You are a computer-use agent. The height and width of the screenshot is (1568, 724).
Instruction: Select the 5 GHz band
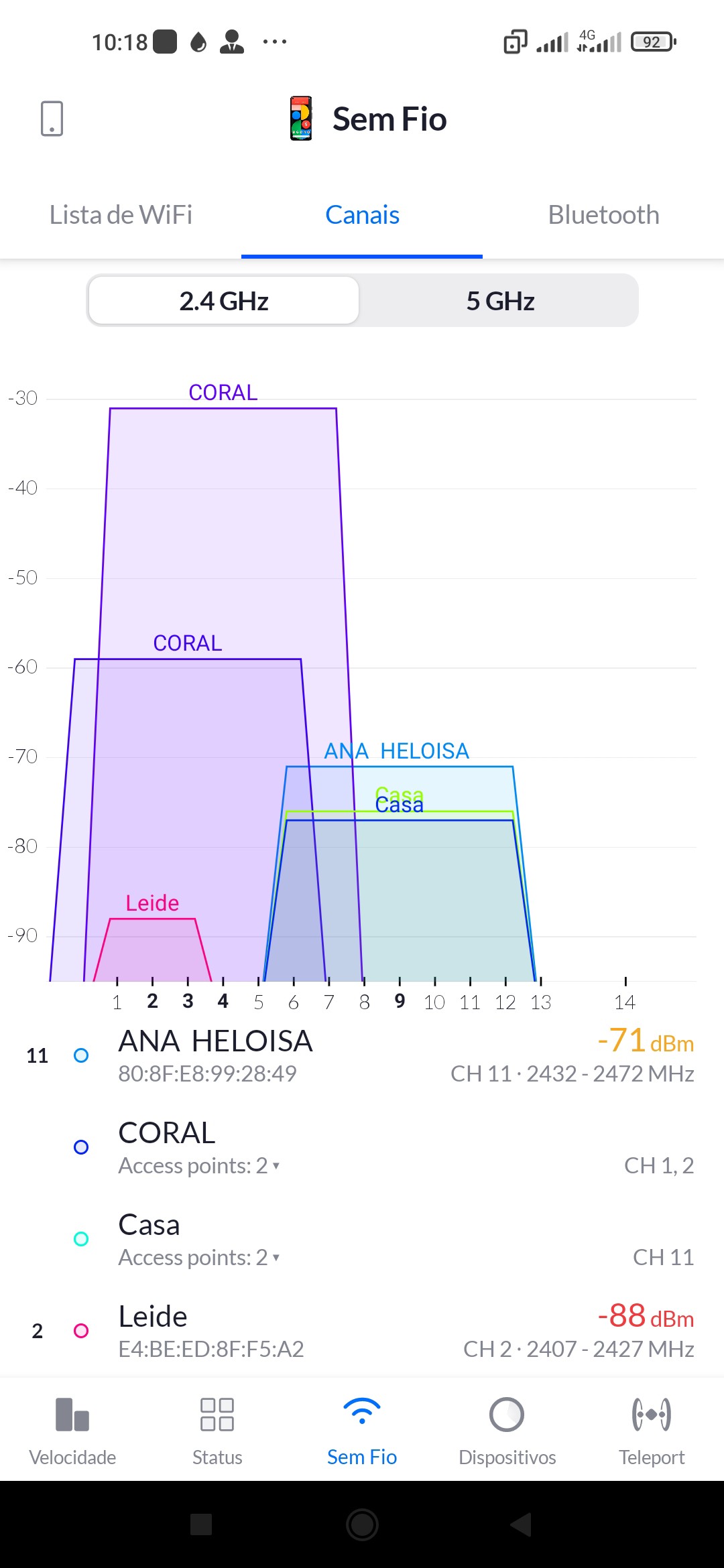point(500,301)
